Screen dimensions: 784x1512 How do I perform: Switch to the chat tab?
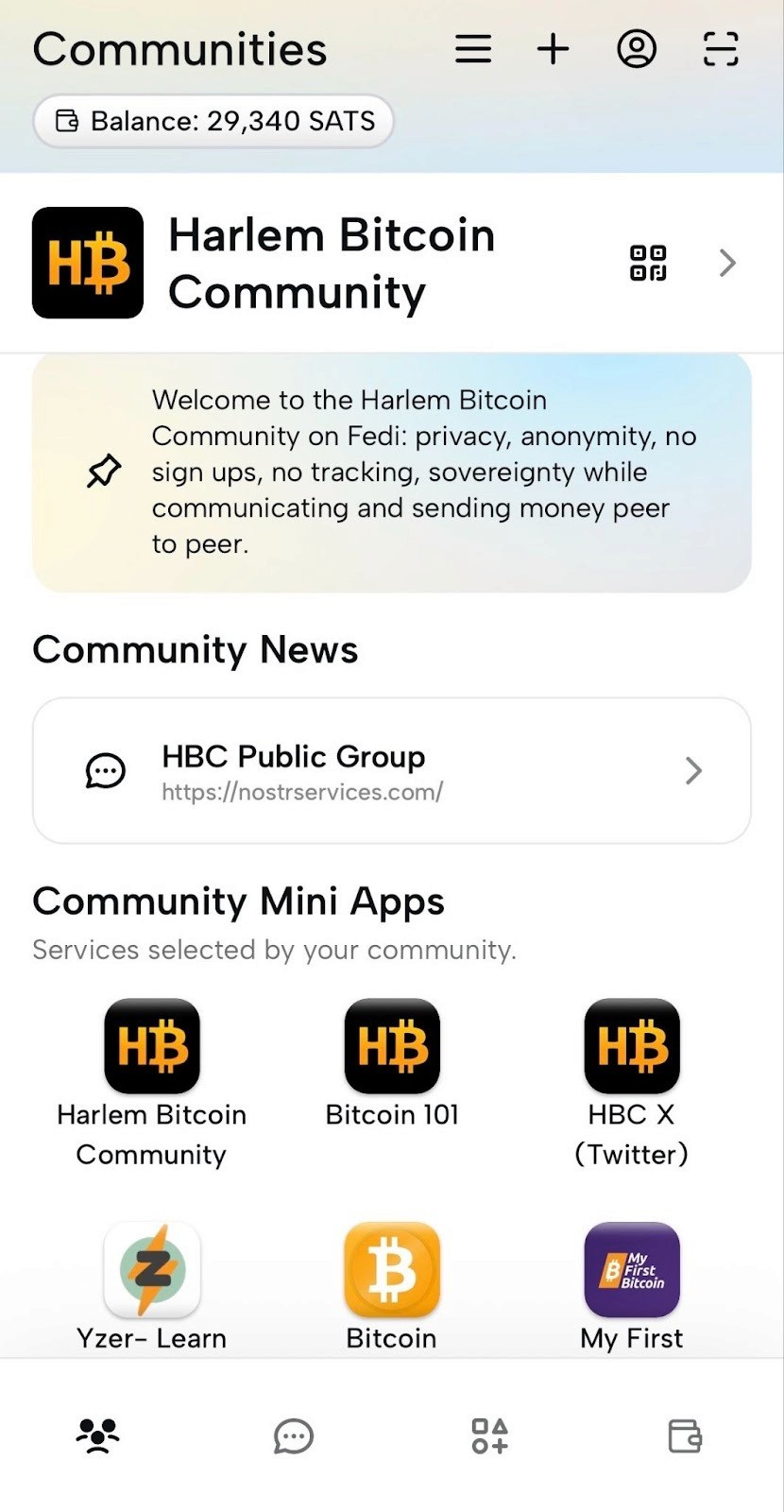tap(294, 1436)
